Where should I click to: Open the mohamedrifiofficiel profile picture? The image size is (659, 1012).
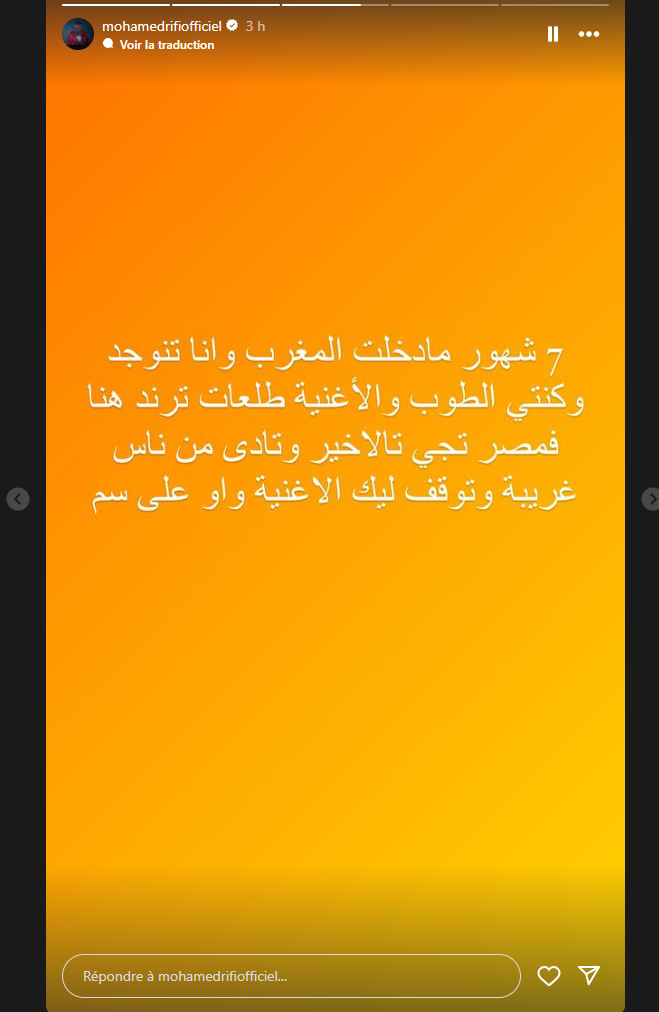[78, 34]
